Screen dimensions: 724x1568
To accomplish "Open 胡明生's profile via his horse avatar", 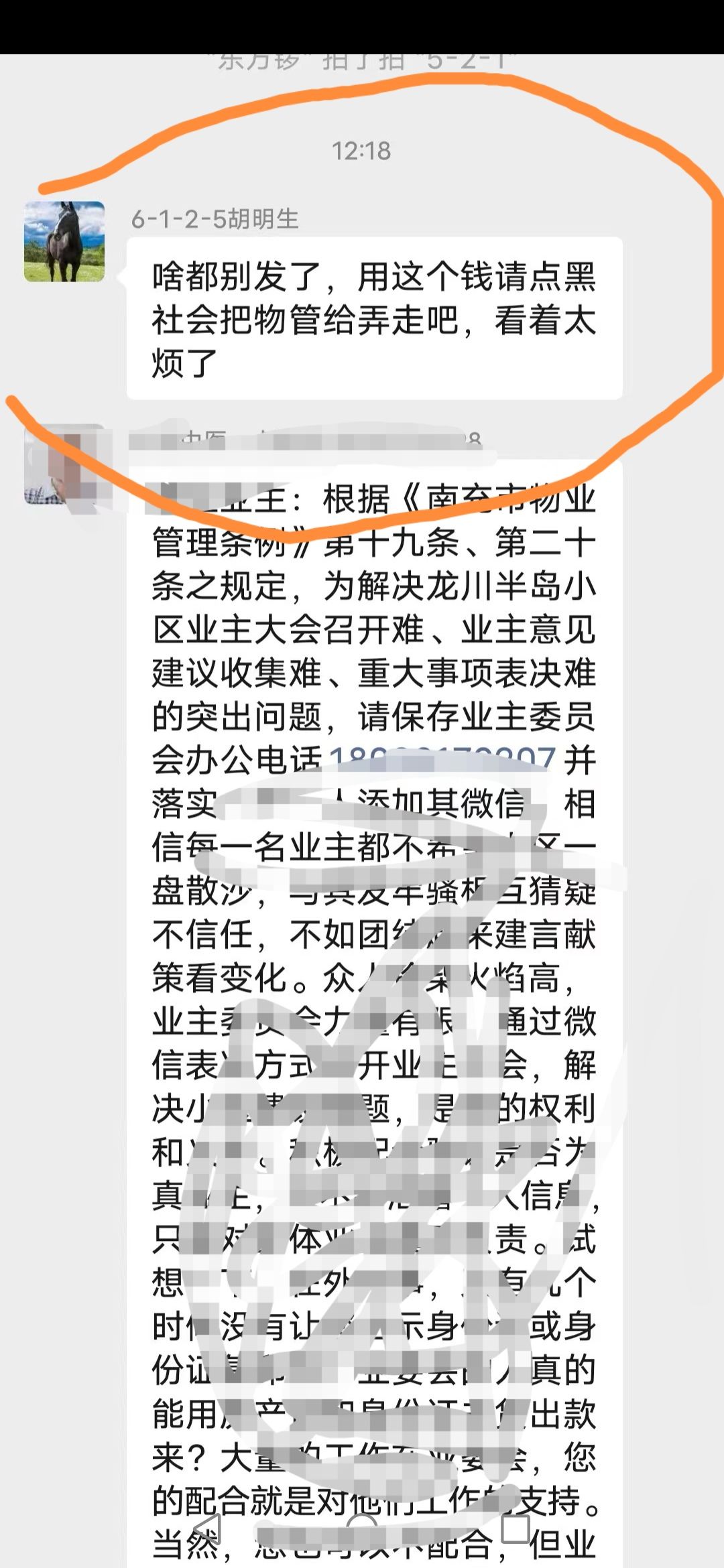I will (x=64, y=241).
